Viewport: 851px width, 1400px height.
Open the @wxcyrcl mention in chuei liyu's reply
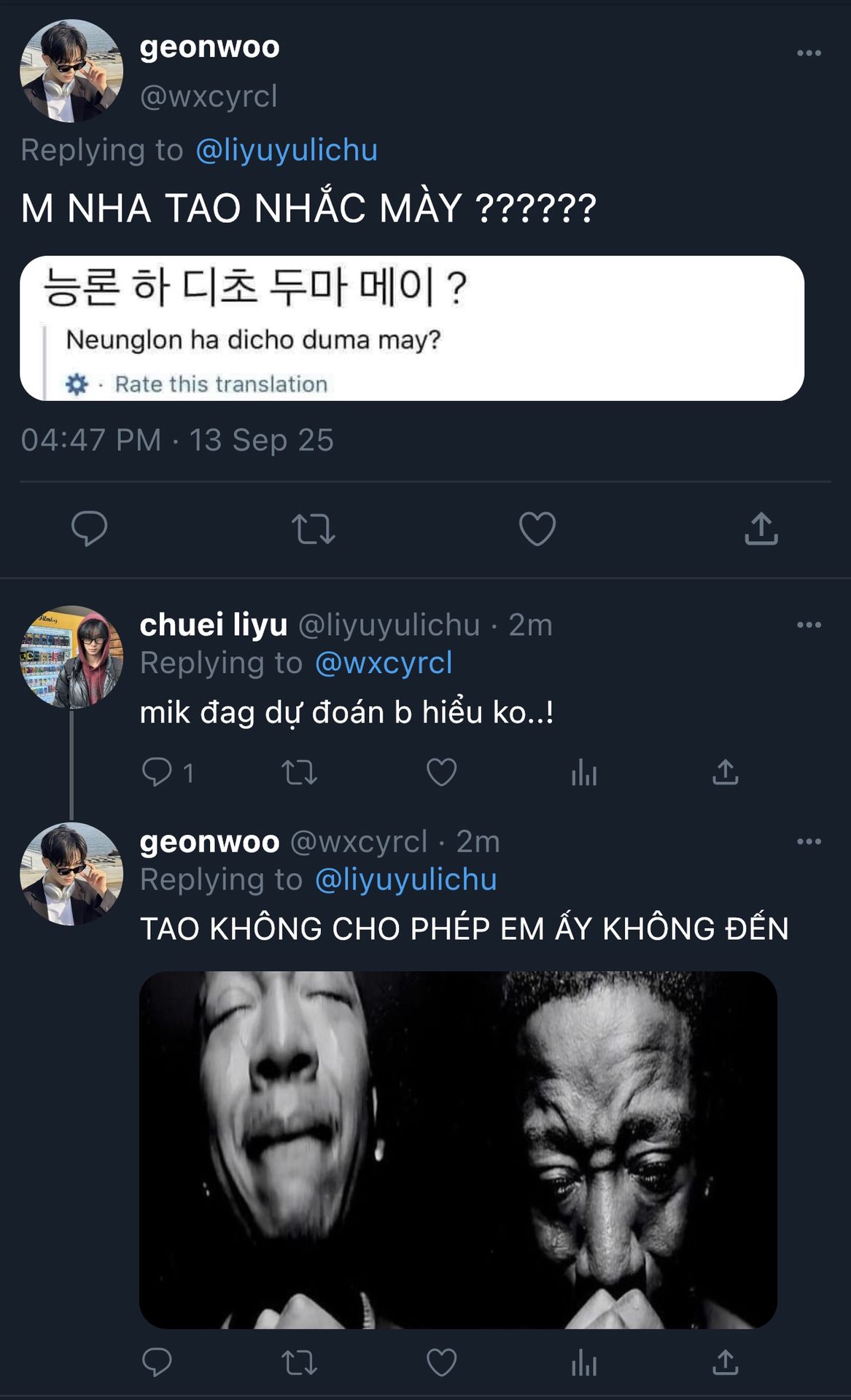383,663
